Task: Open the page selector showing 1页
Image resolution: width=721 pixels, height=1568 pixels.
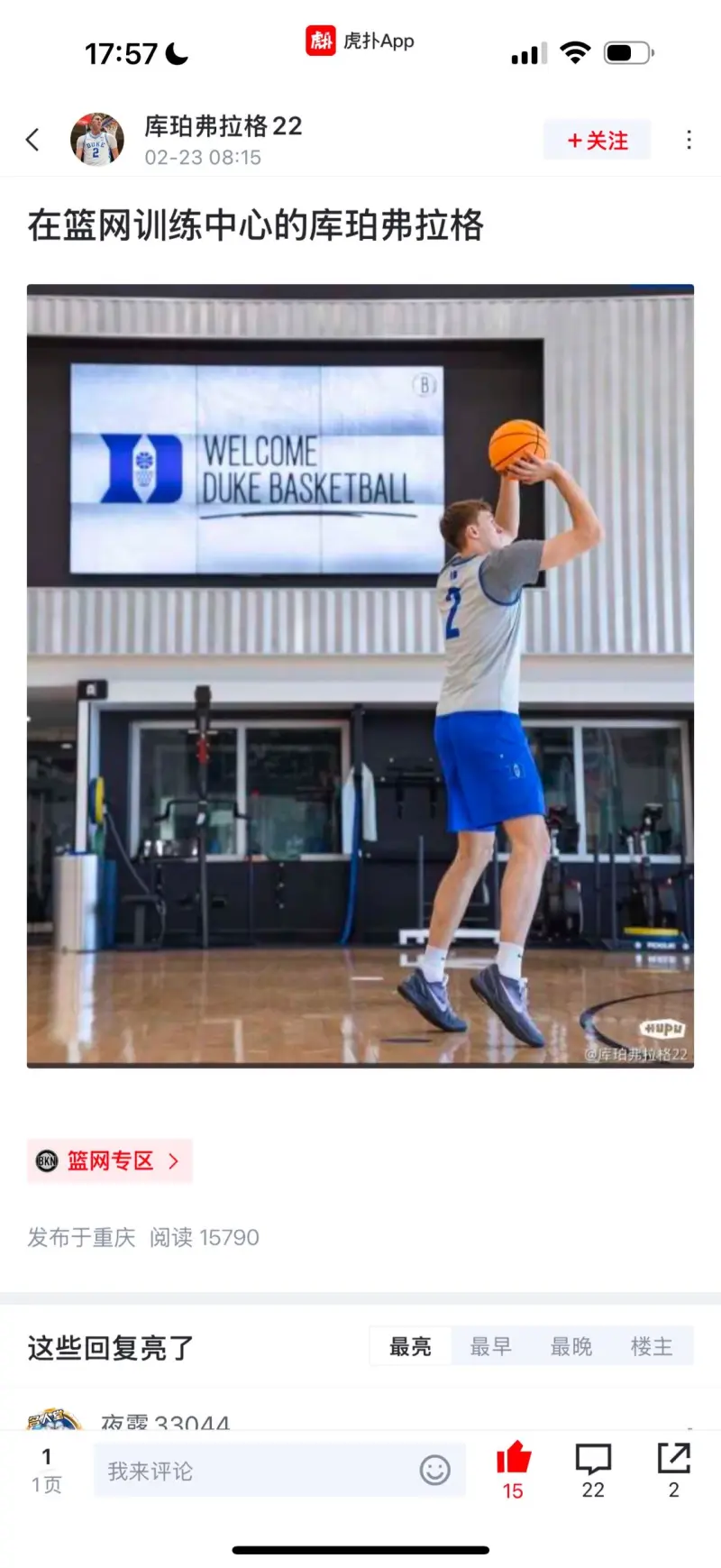Action: [x=47, y=1470]
